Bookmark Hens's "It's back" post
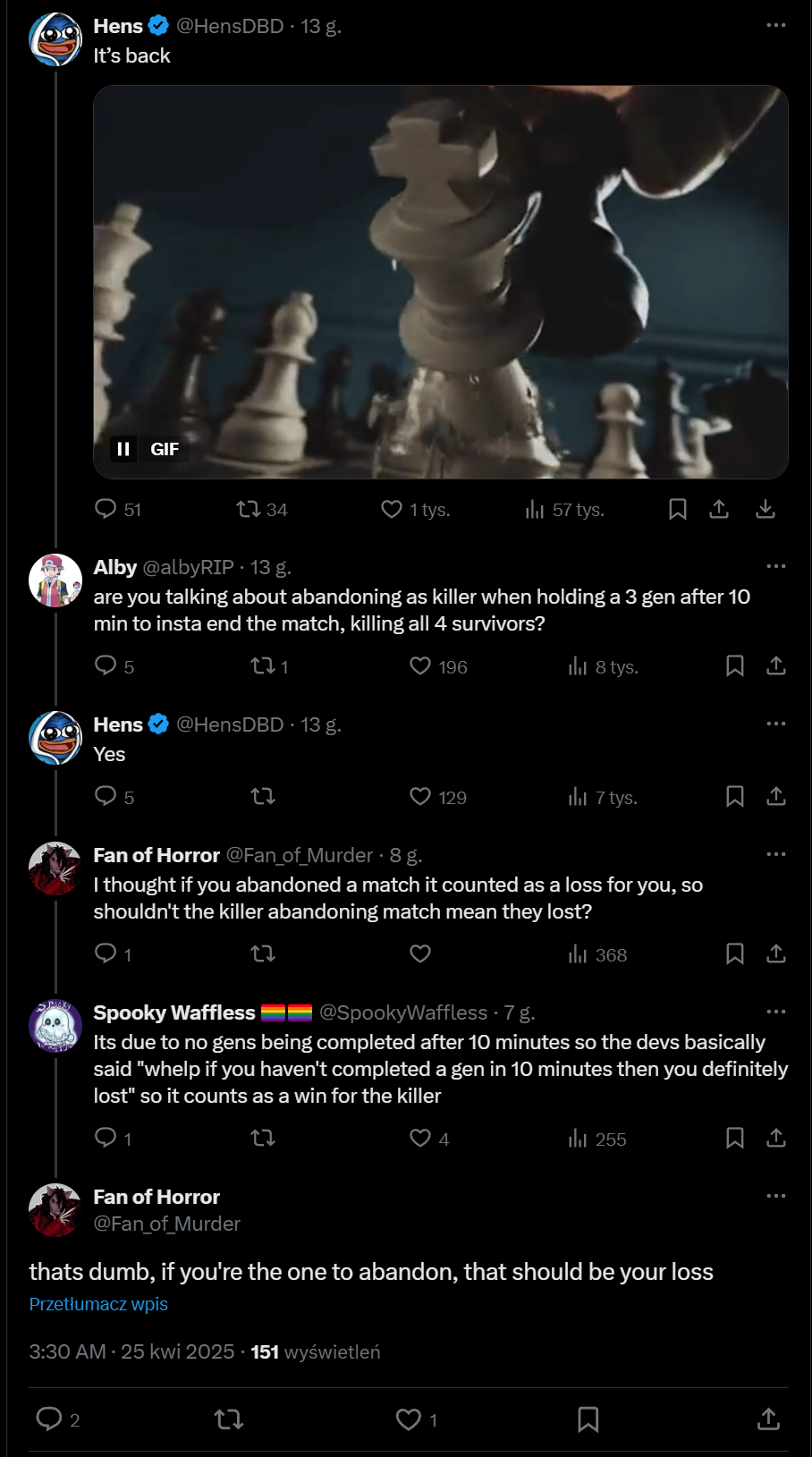This screenshot has height=1457, width=812. [x=678, y=510]
